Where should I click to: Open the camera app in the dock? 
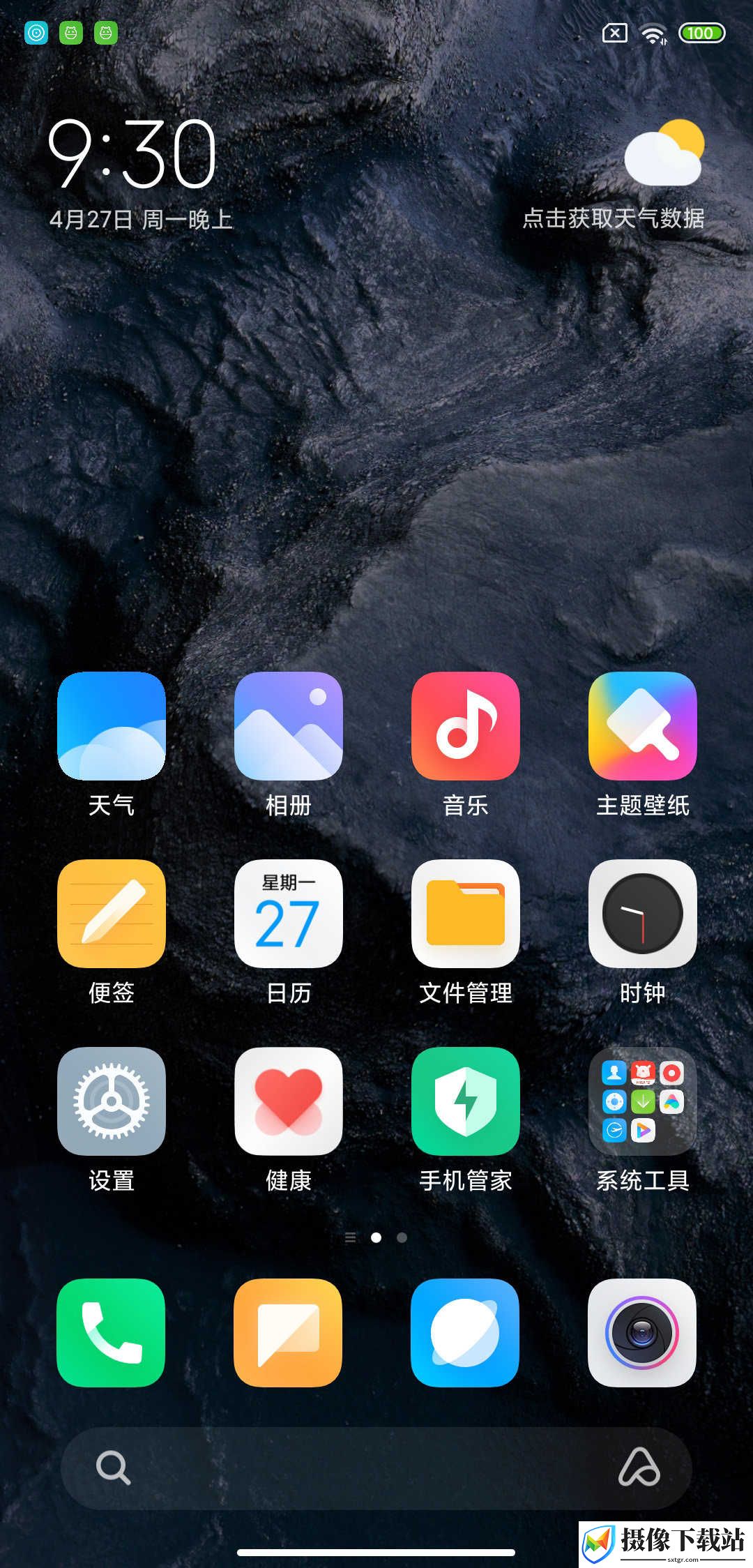click(x=642, y=1332)
